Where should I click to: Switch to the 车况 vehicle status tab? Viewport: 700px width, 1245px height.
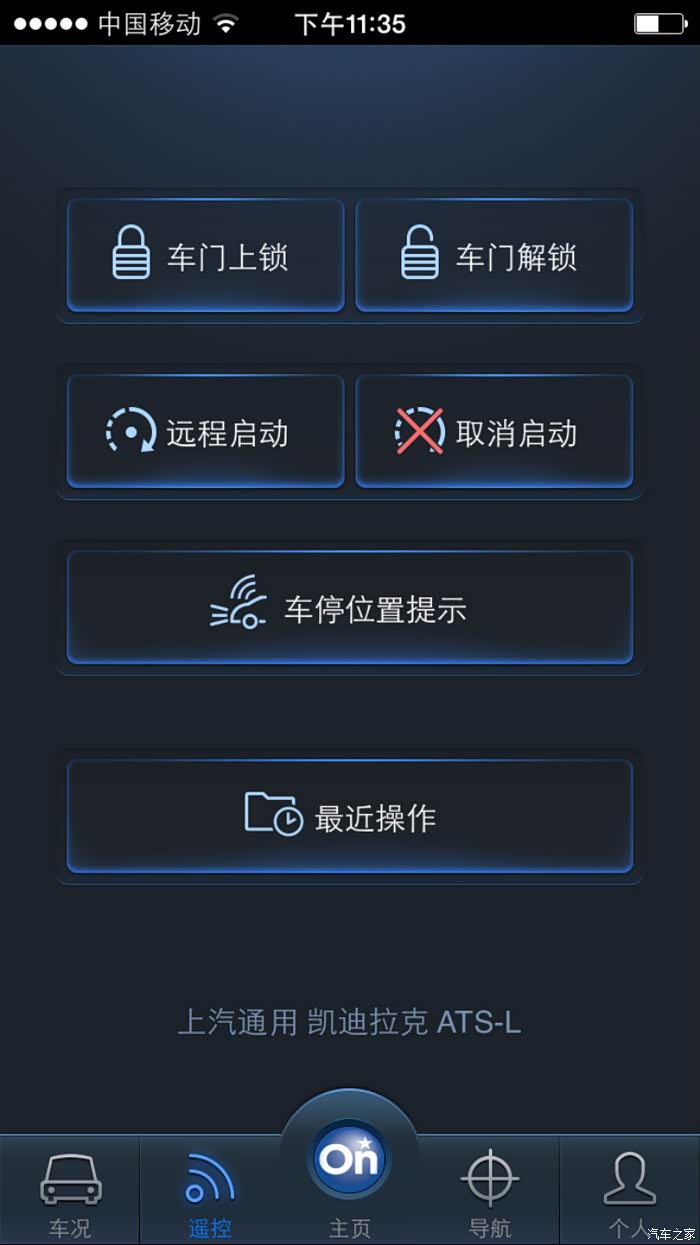[x=70, y=1192]
